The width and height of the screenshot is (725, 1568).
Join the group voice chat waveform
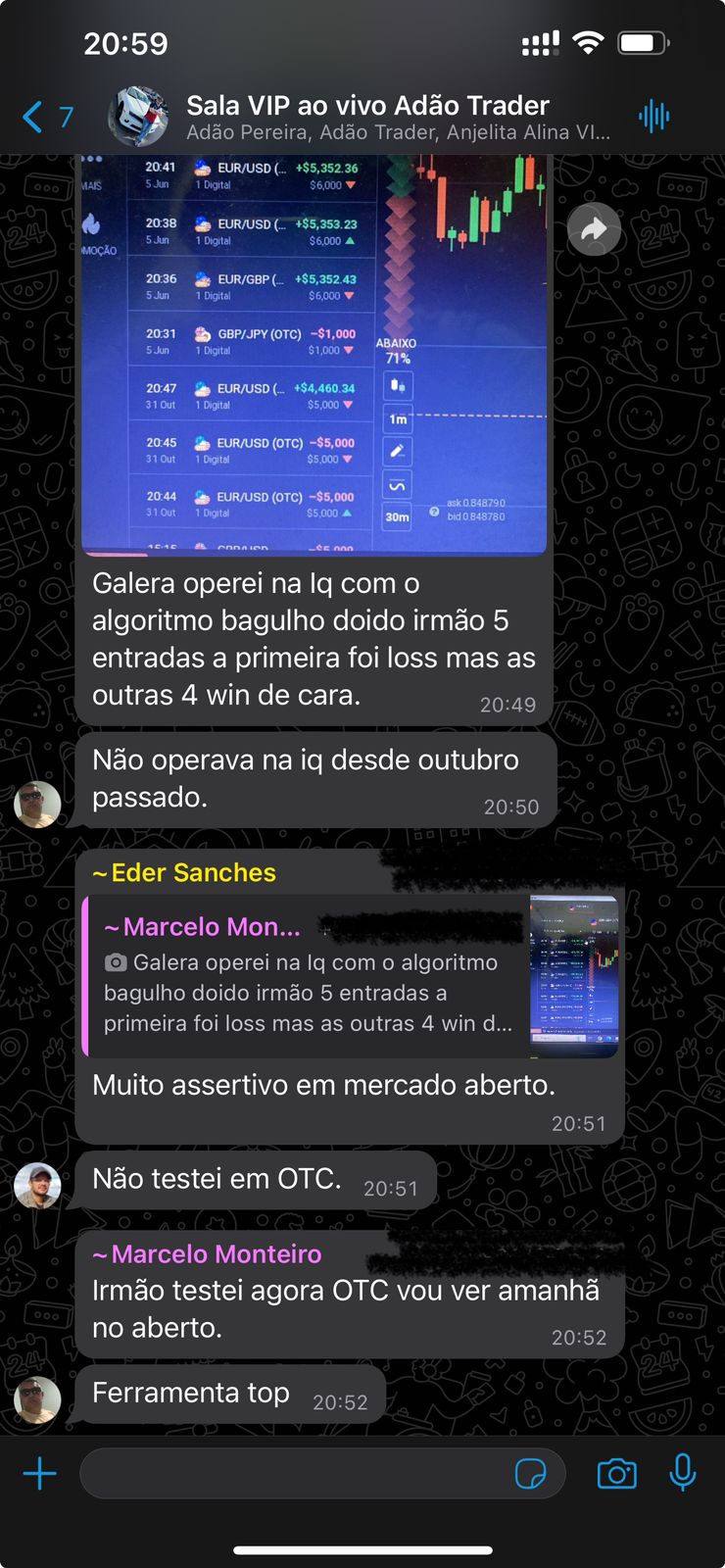(x=653, y=117)
